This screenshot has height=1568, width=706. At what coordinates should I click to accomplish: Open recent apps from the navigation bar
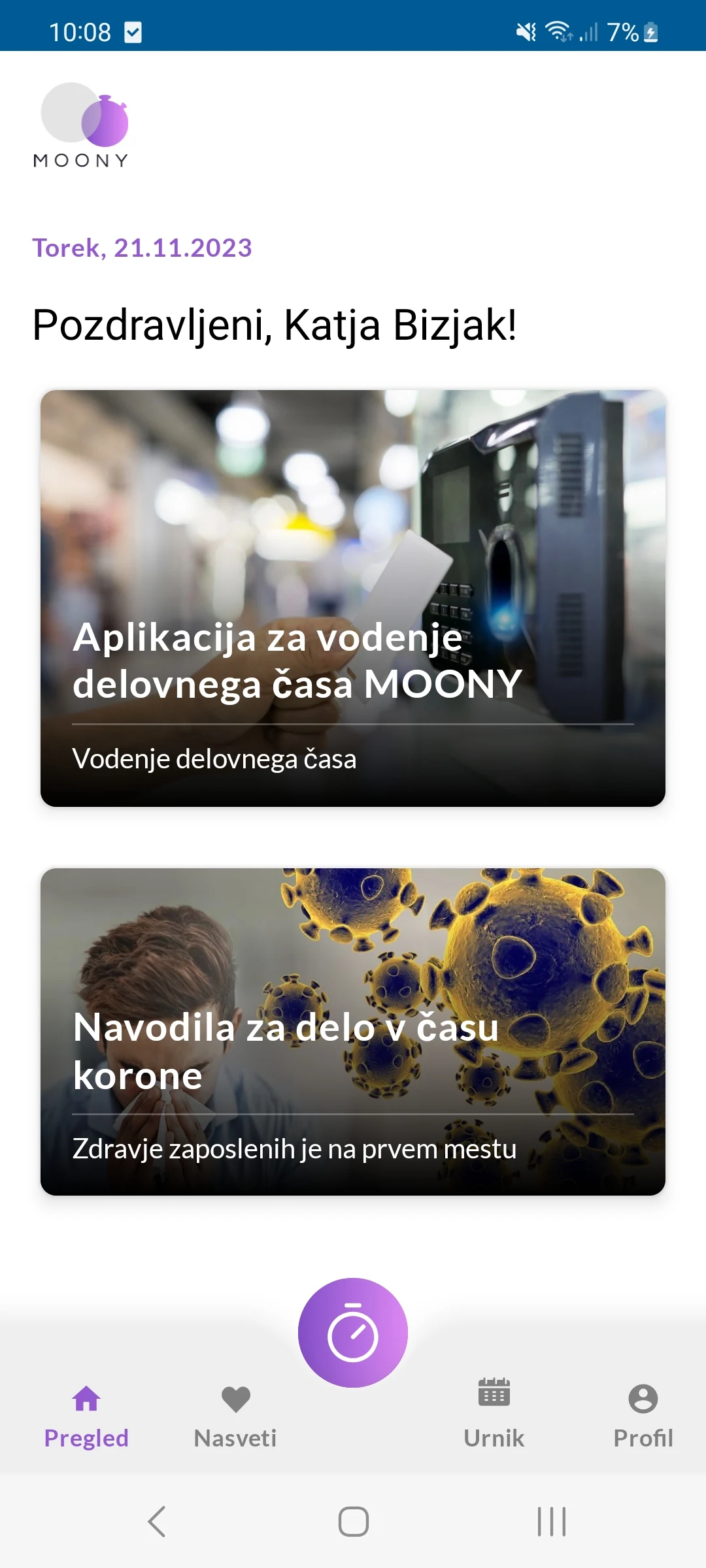552,1522
